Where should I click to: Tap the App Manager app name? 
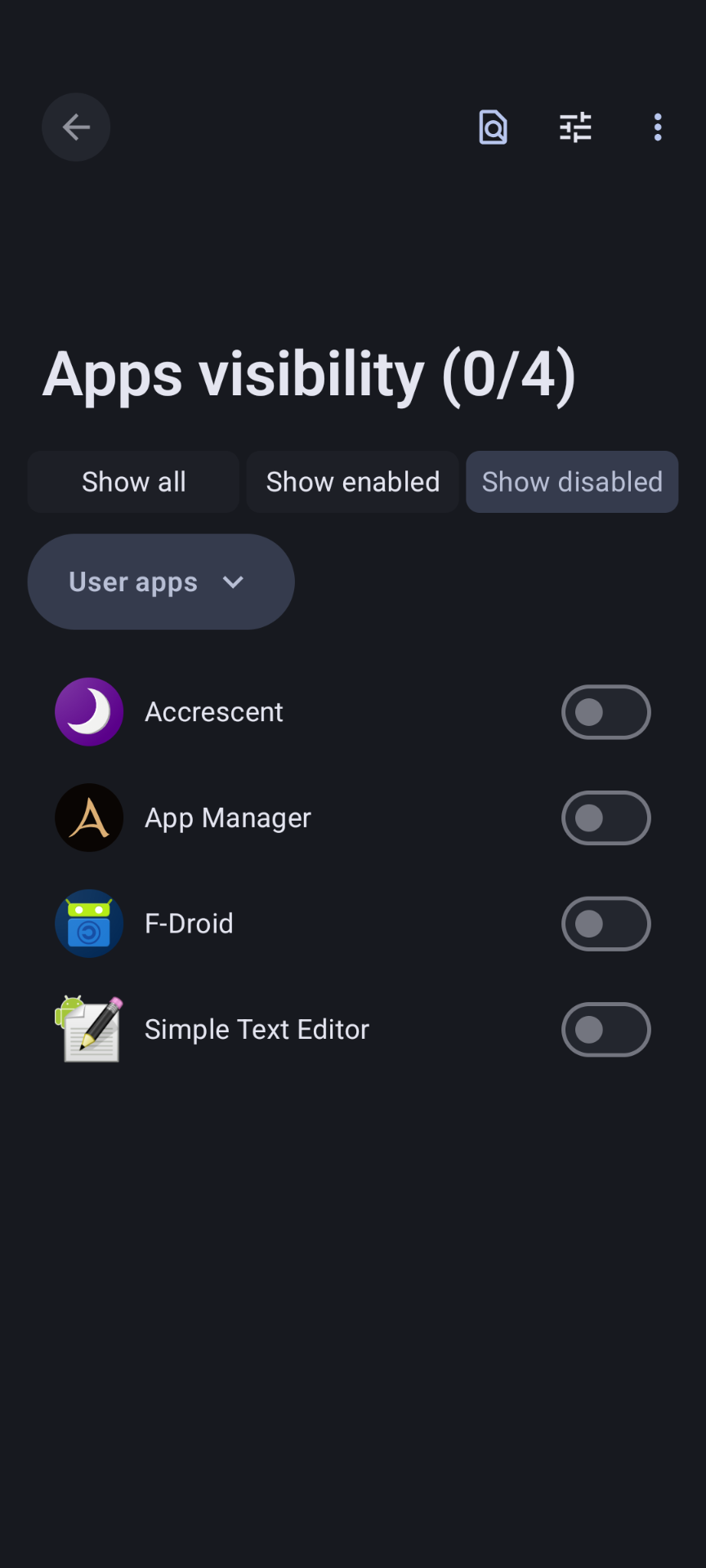point(227,817)
